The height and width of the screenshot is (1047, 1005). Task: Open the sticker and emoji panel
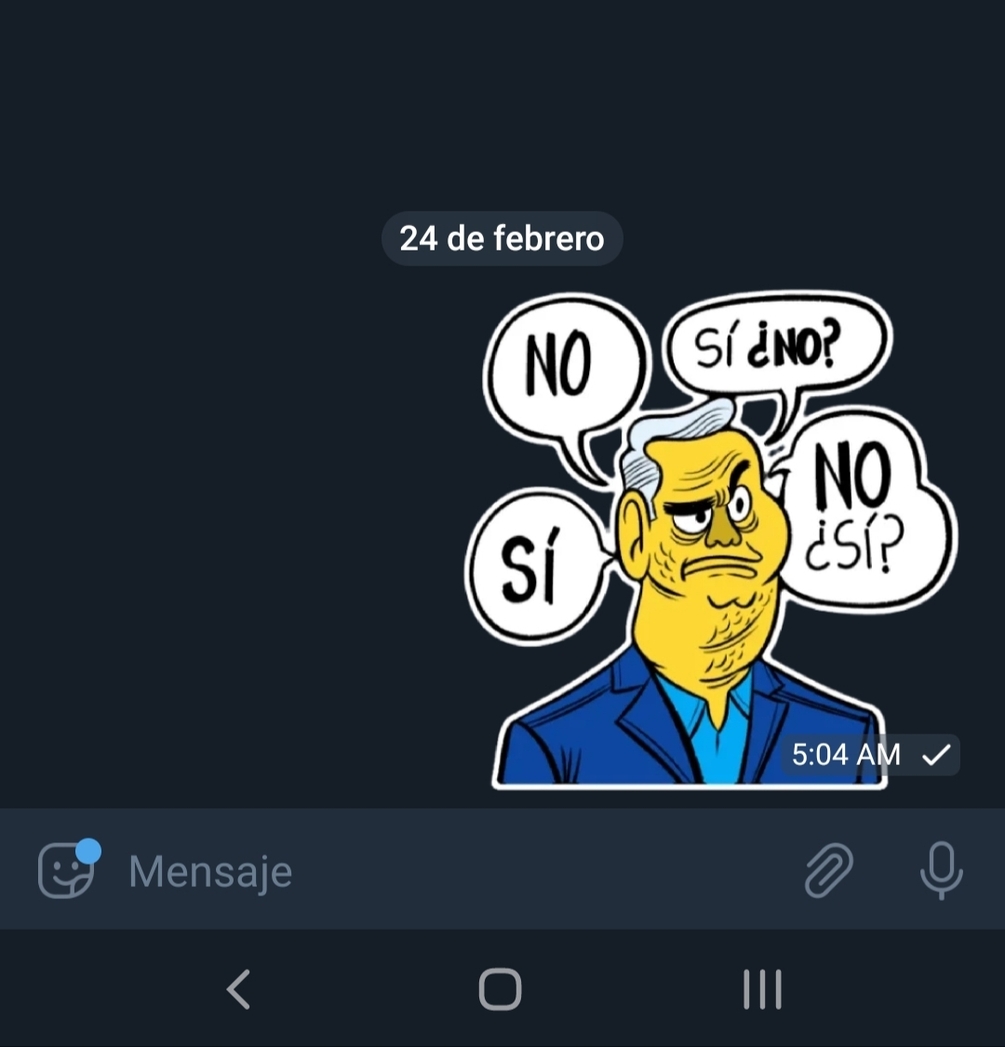(67, 870)
